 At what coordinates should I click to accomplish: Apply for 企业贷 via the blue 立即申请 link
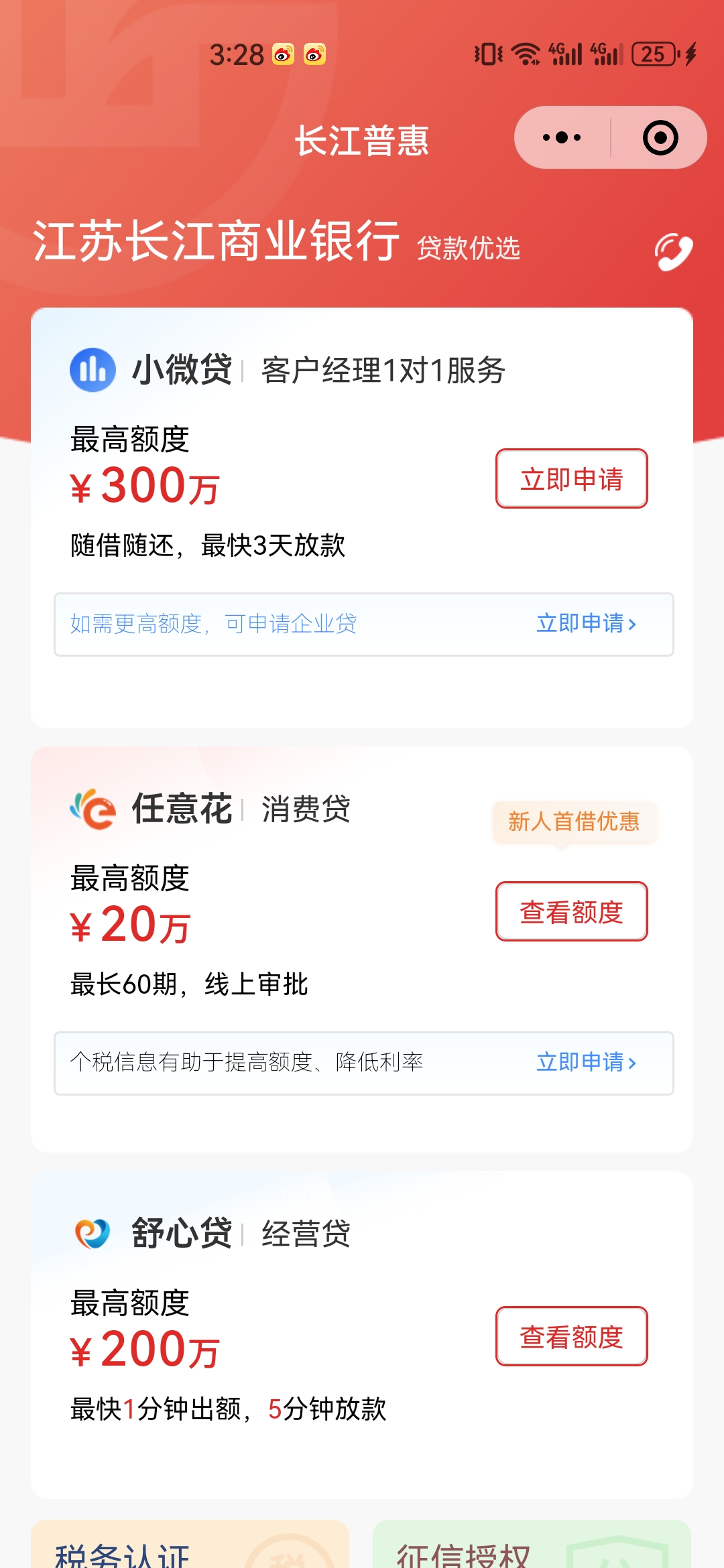point(587,623)
